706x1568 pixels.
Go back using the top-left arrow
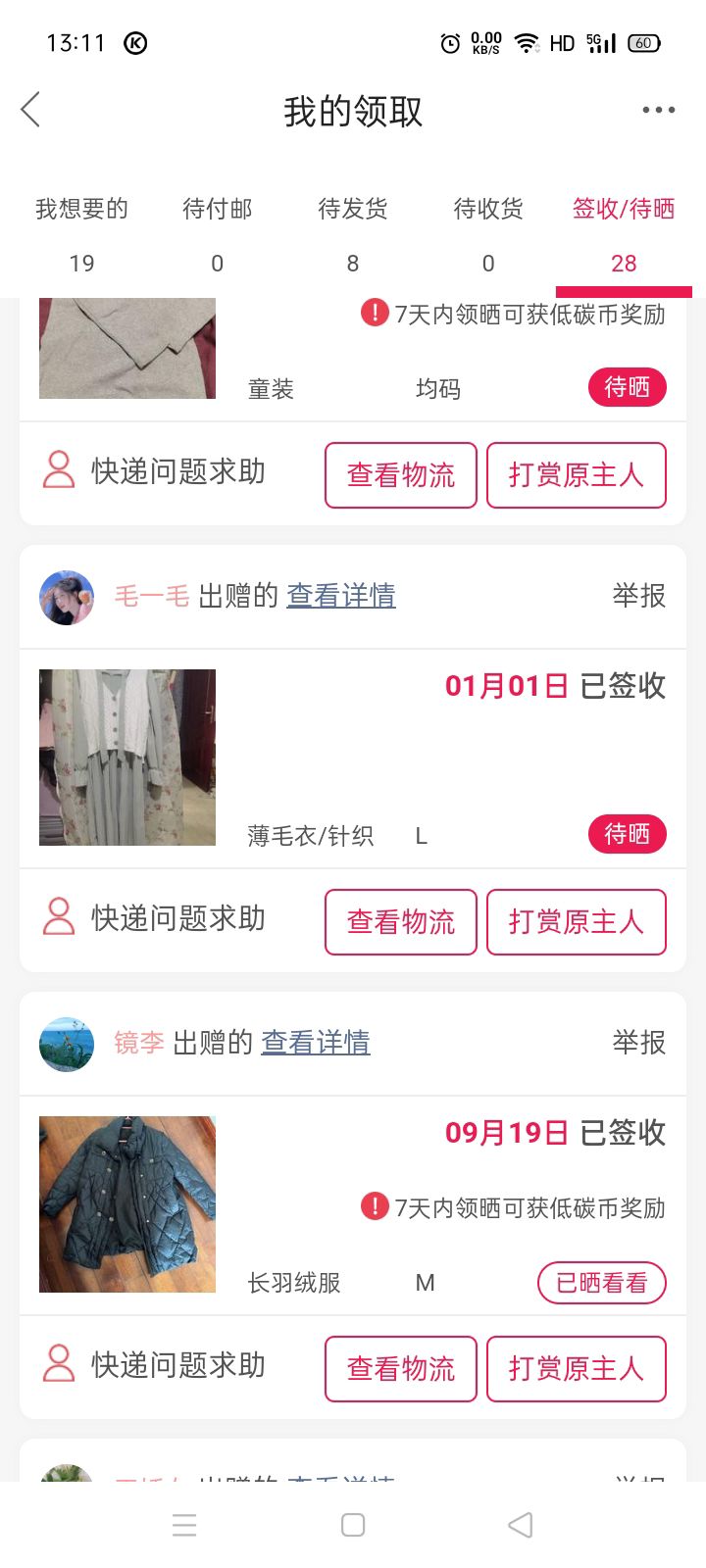tap(31, 110)
